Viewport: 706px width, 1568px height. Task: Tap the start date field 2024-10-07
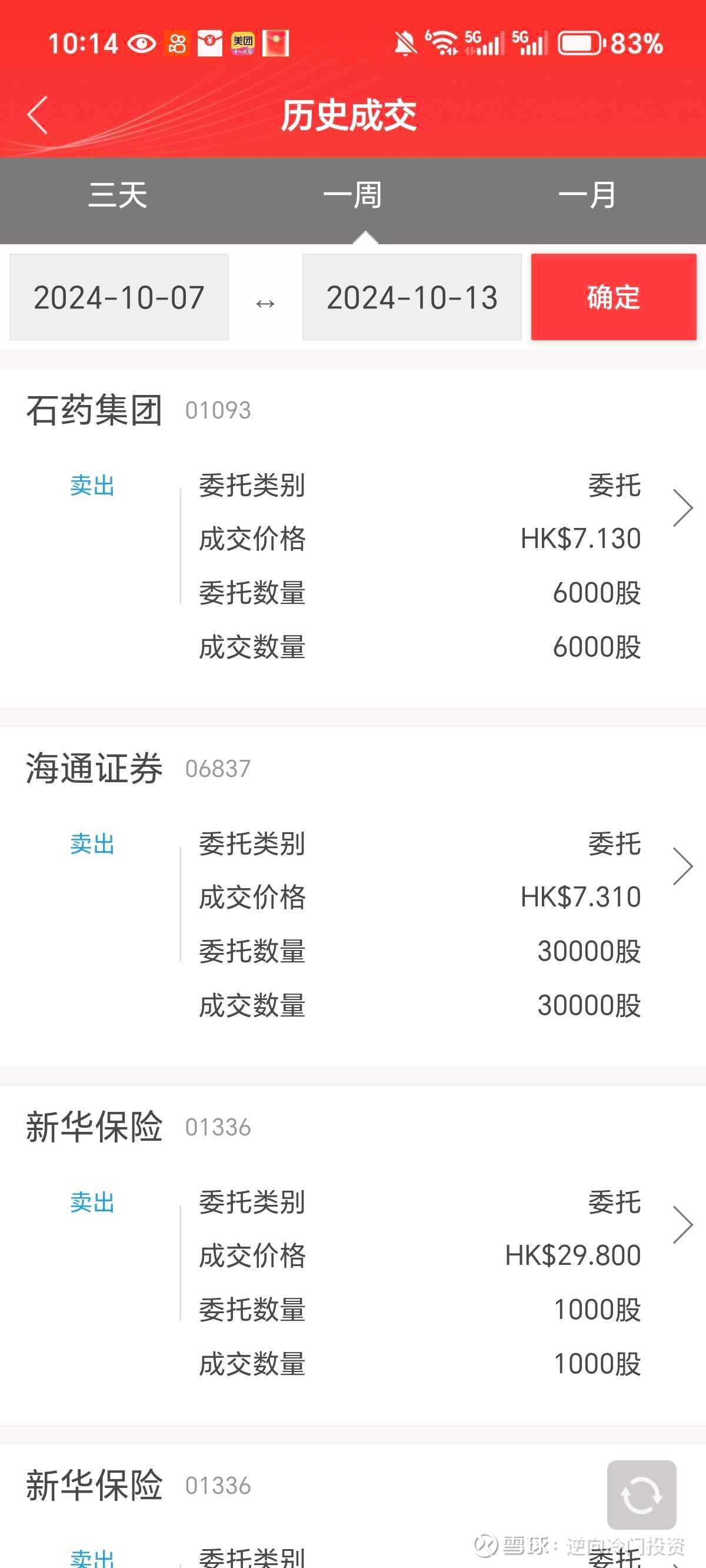[x=119, y=298]
